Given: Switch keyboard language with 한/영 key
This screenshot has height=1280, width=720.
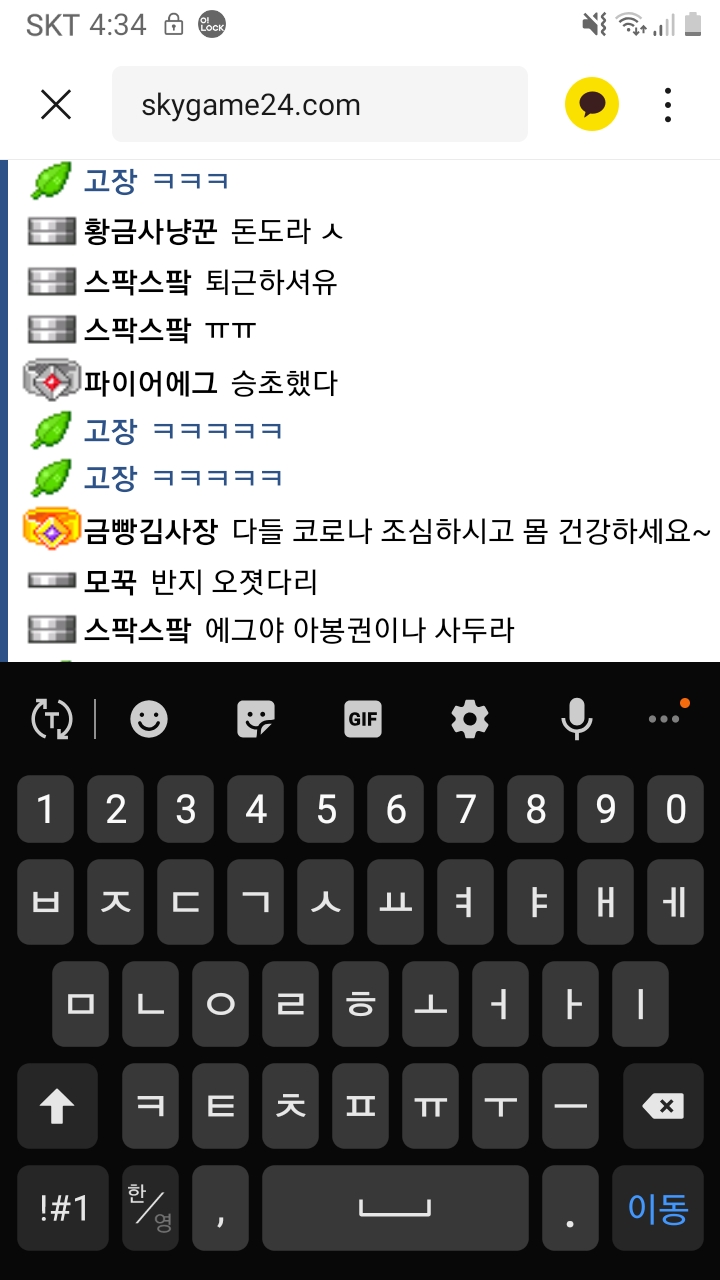Looking at the screenshot, I should (x=150, y=1208).
